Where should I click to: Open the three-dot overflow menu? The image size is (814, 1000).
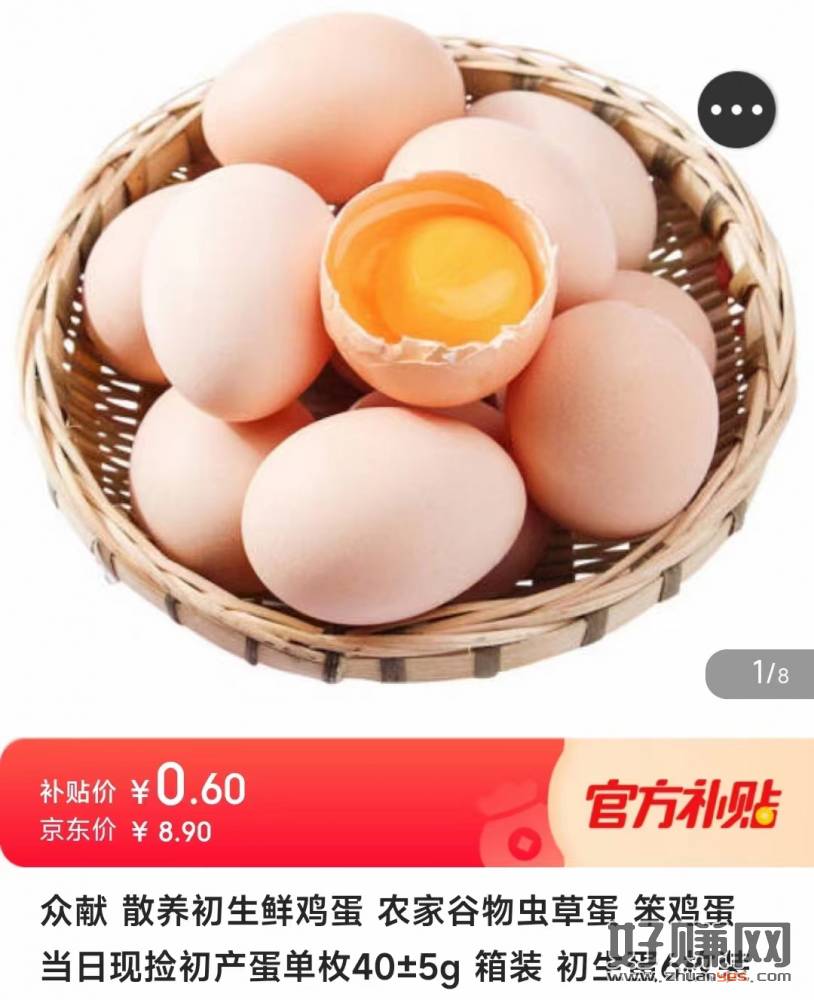click(x=742, y=110)
